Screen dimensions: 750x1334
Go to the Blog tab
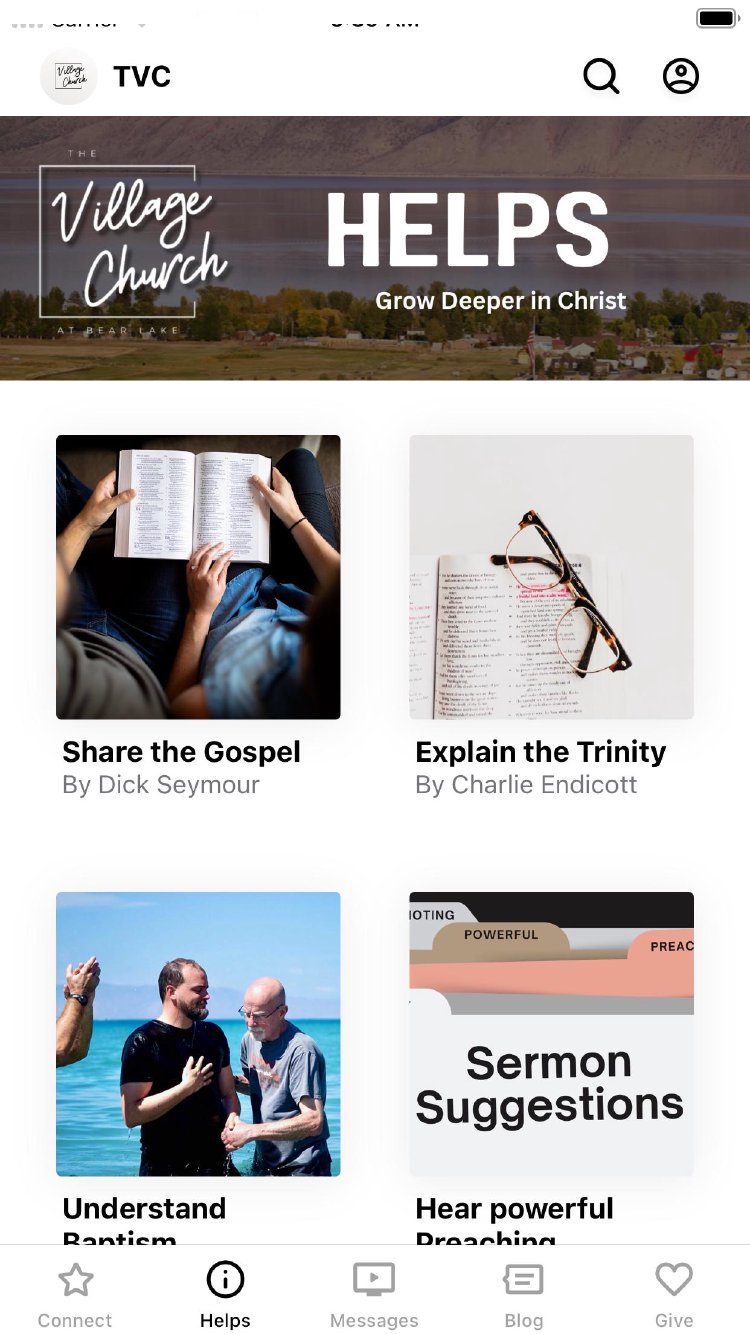point(523,1295)
